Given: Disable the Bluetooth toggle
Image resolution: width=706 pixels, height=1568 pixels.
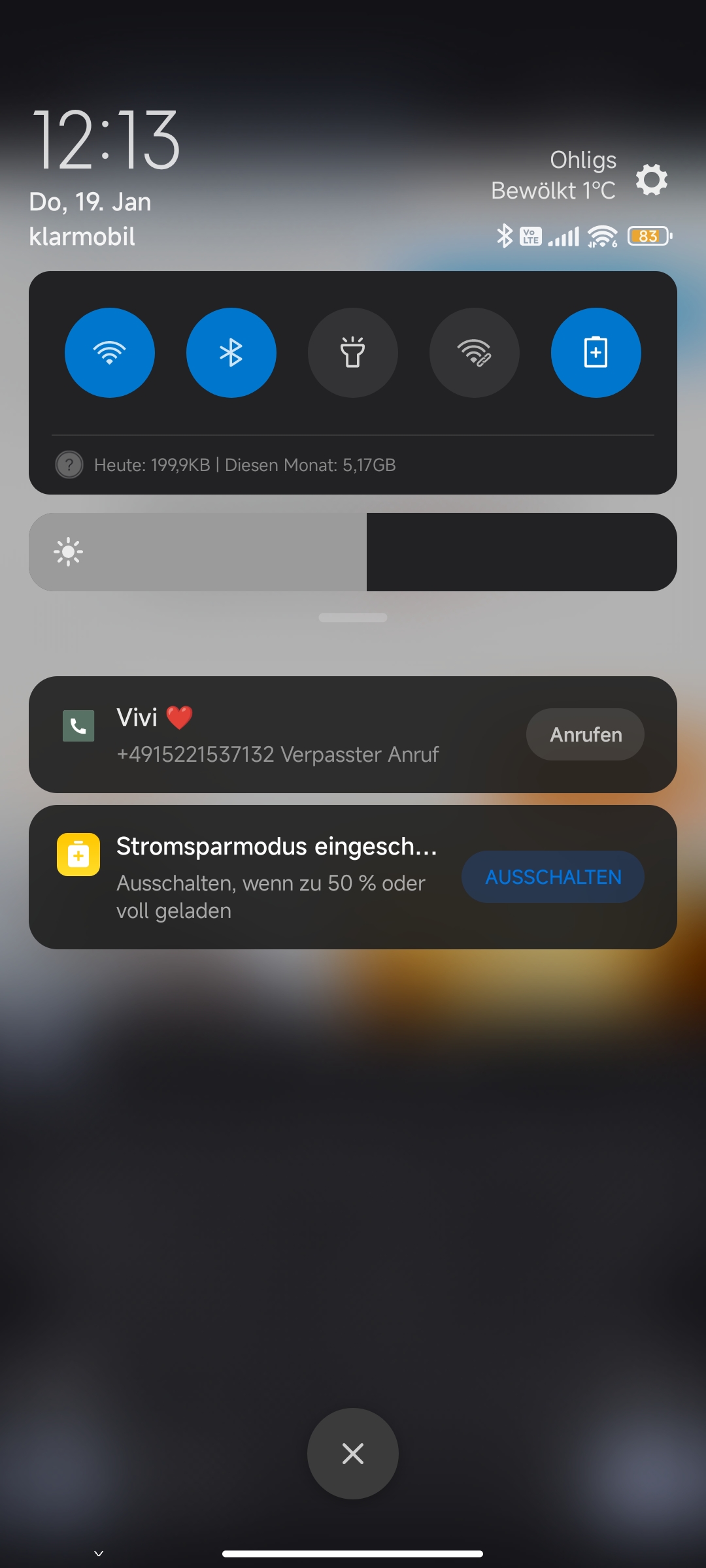Looking at the screenshot, I should (x=231, y=353).
